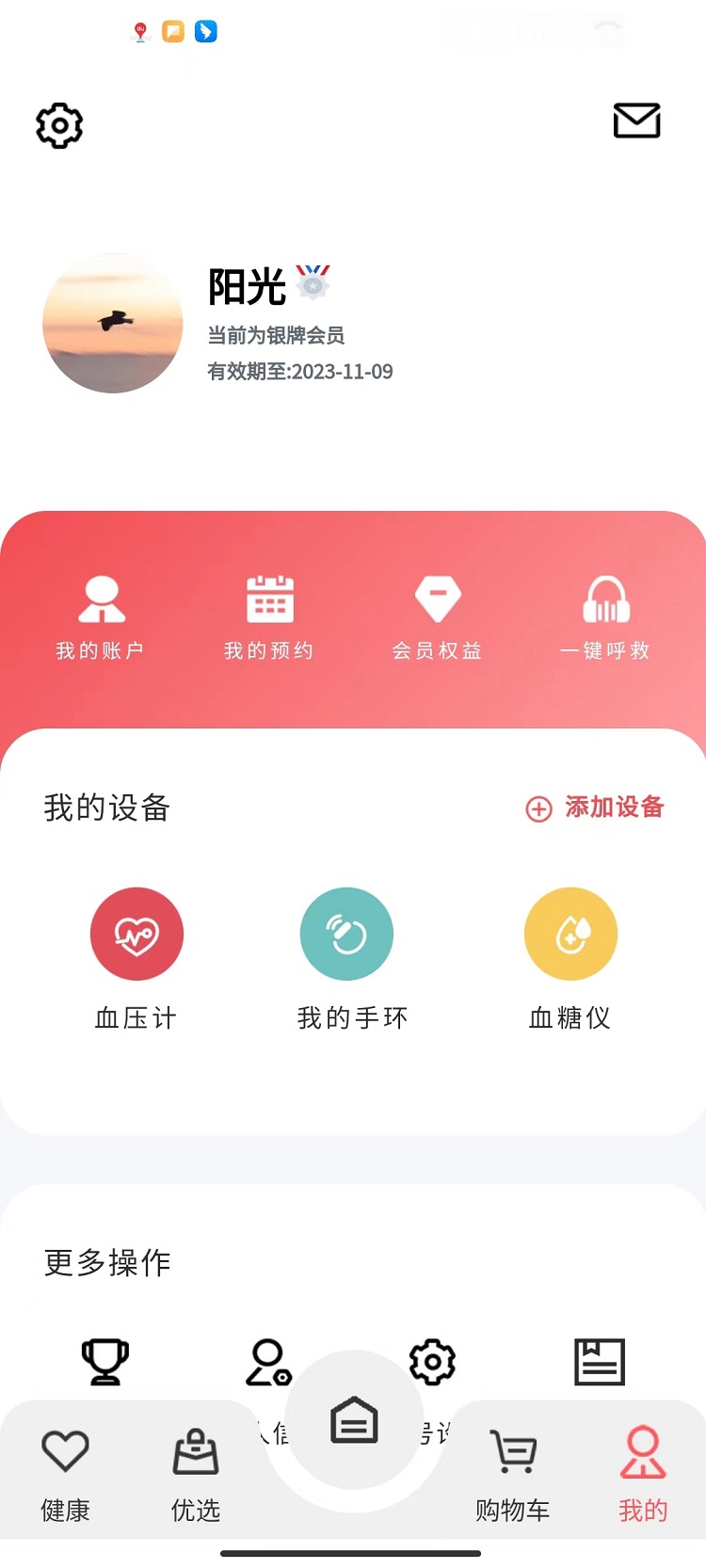Tap 一键呼救 emergency call

pyautogui.click(x=605, y=617)
